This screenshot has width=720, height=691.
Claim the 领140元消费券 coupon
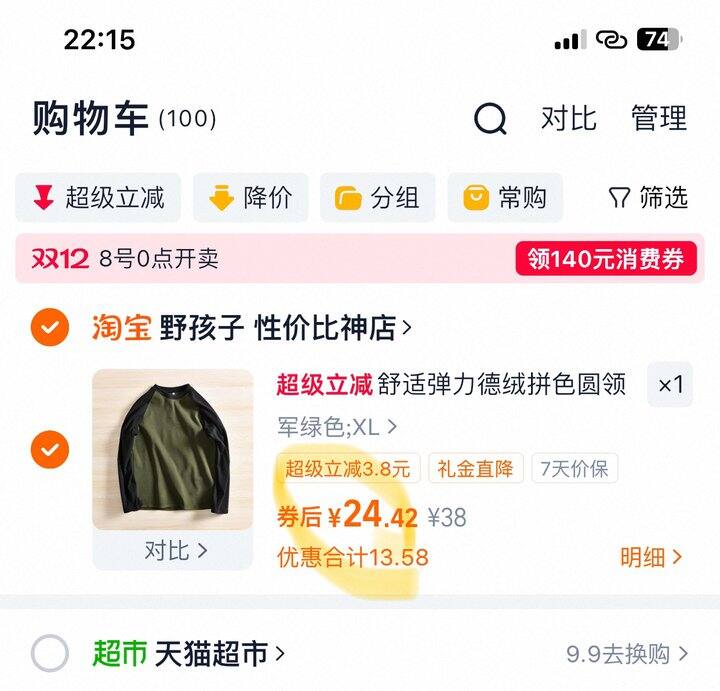606,259
